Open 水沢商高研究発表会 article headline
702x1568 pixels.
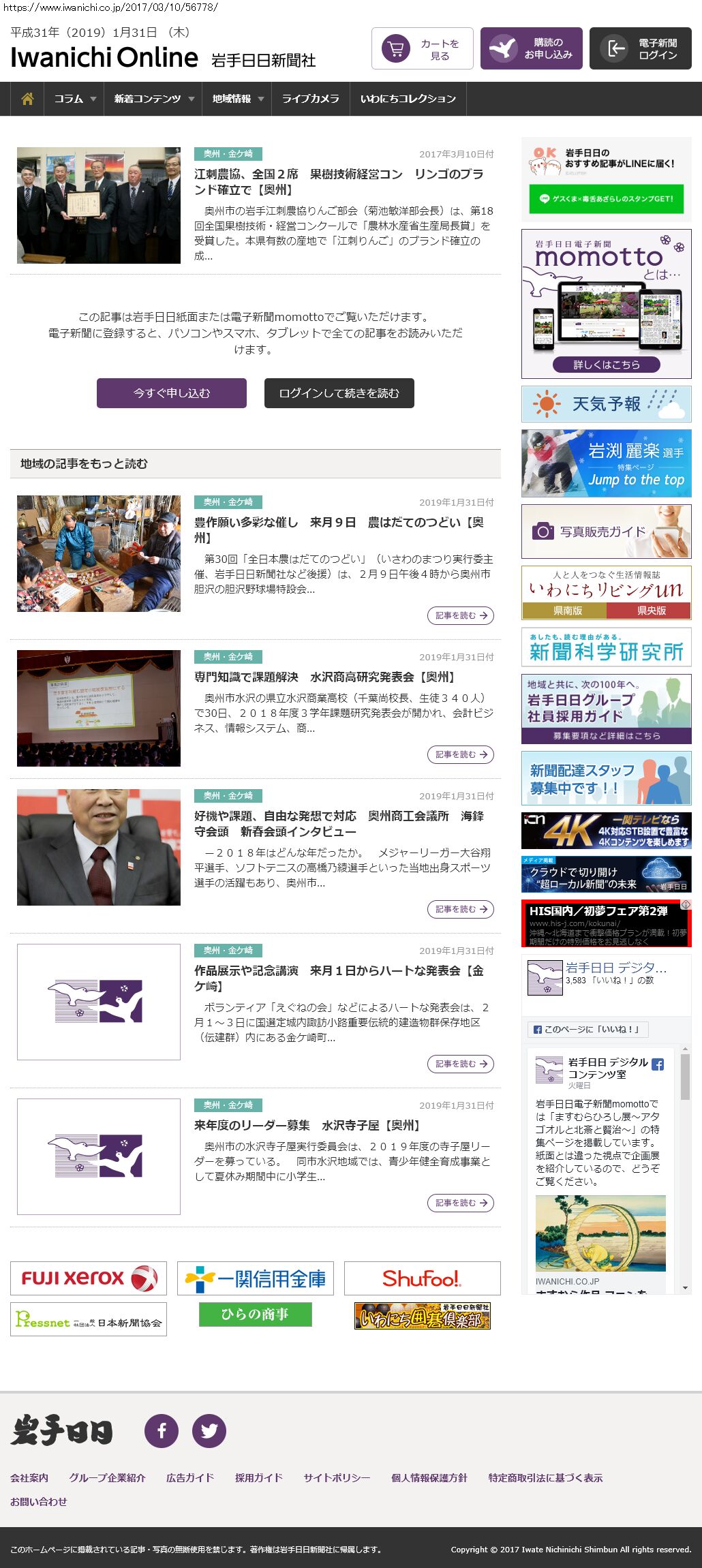(324, 677)
